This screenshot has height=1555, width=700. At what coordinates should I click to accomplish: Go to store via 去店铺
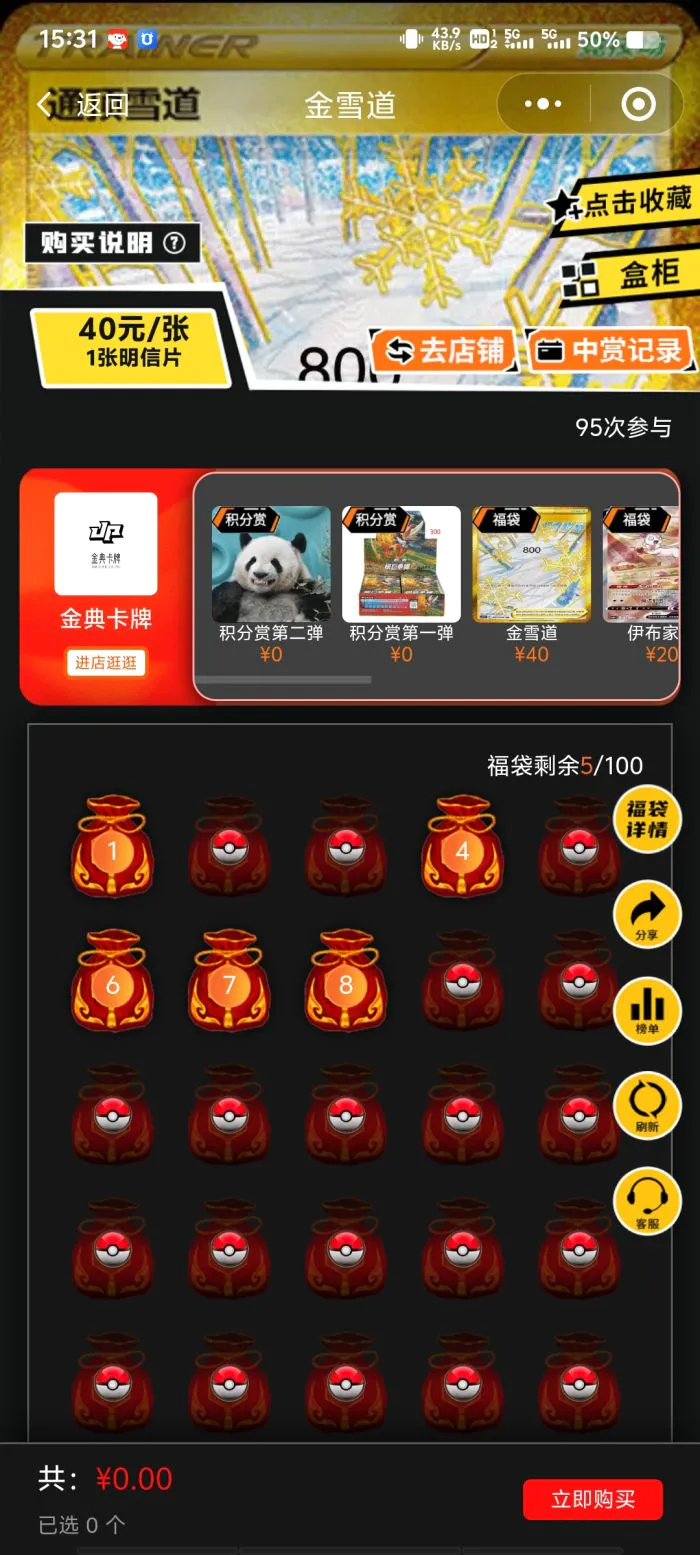click(445, 350)
